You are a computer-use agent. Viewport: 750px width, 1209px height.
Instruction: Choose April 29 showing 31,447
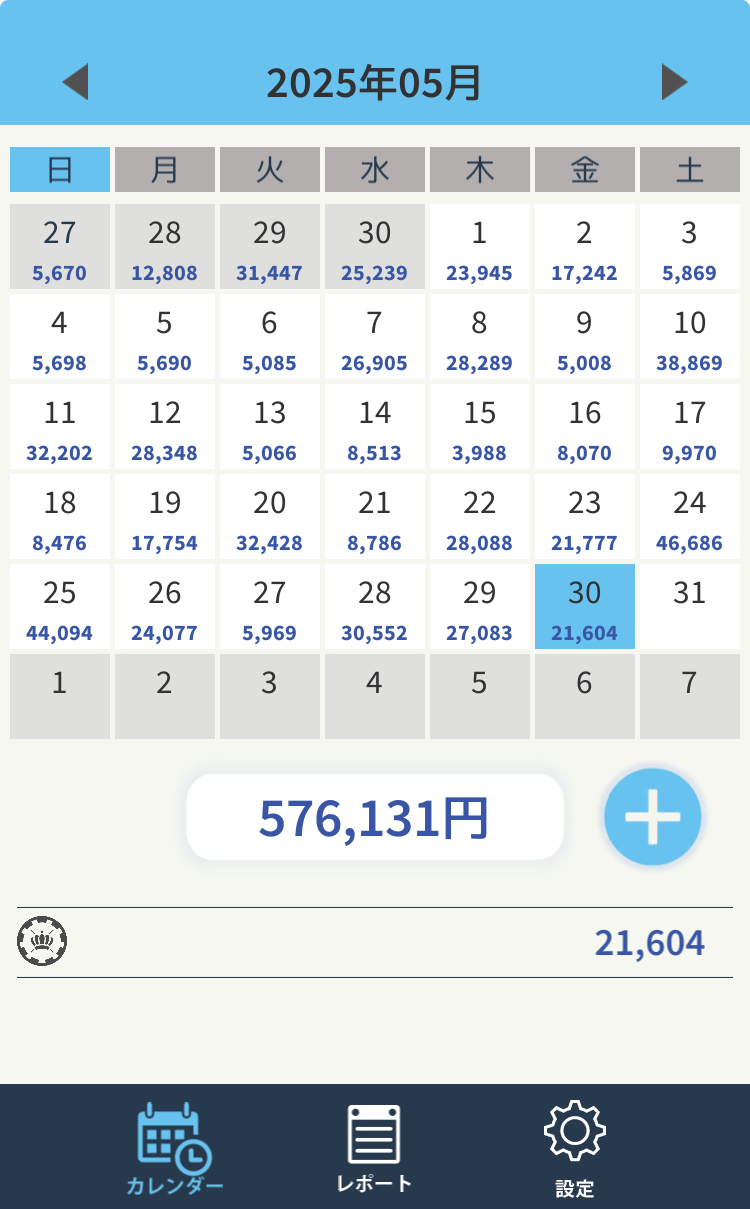click(x=270, y=247)
